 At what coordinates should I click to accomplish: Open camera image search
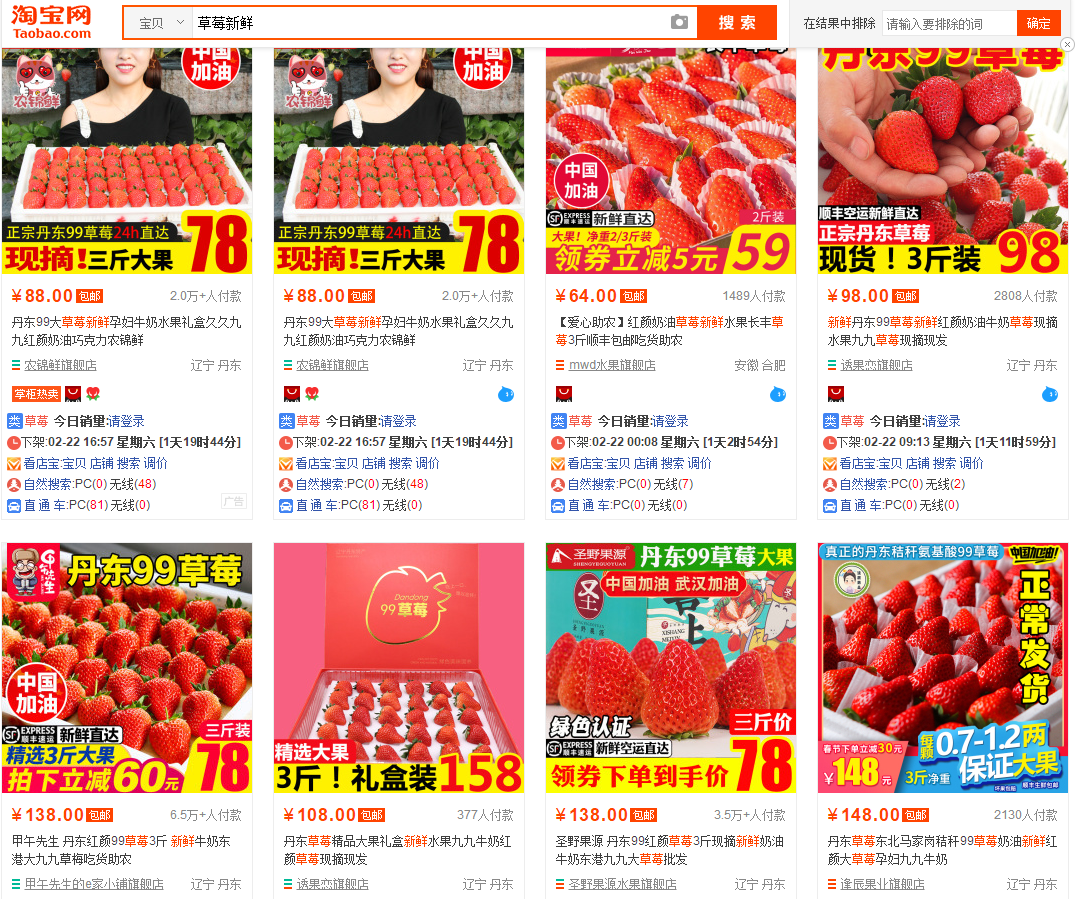click(x=679, y=22)
